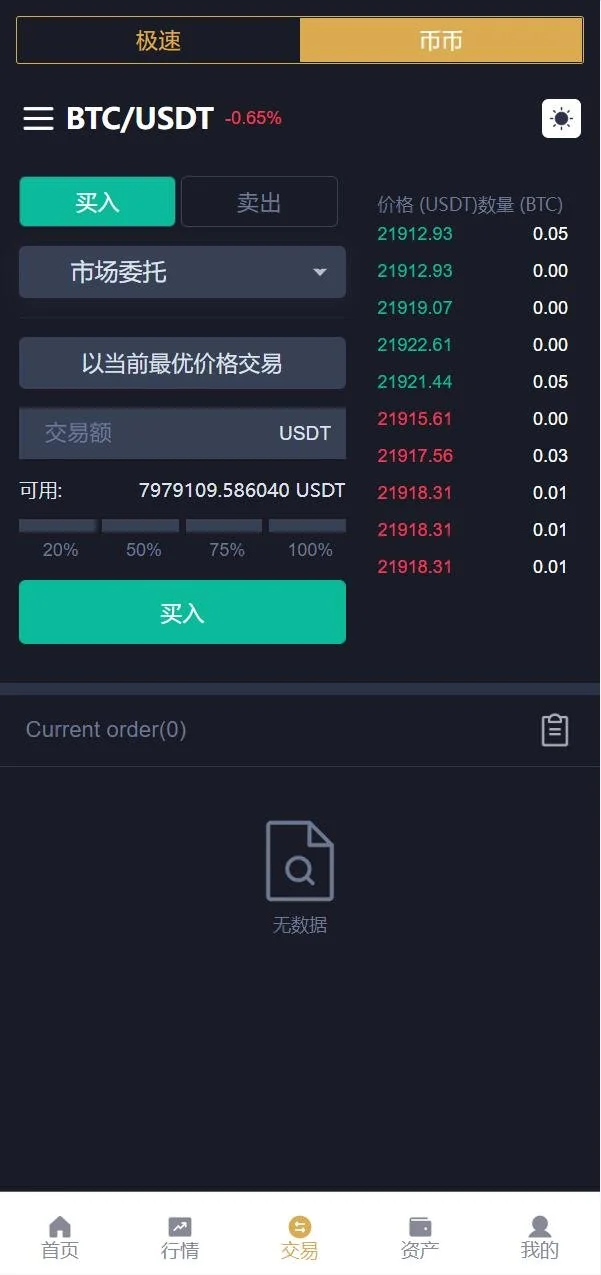Choose the 卖出 sell tab
Viewport: 601px width, 1275px height.
coord(259,202)
